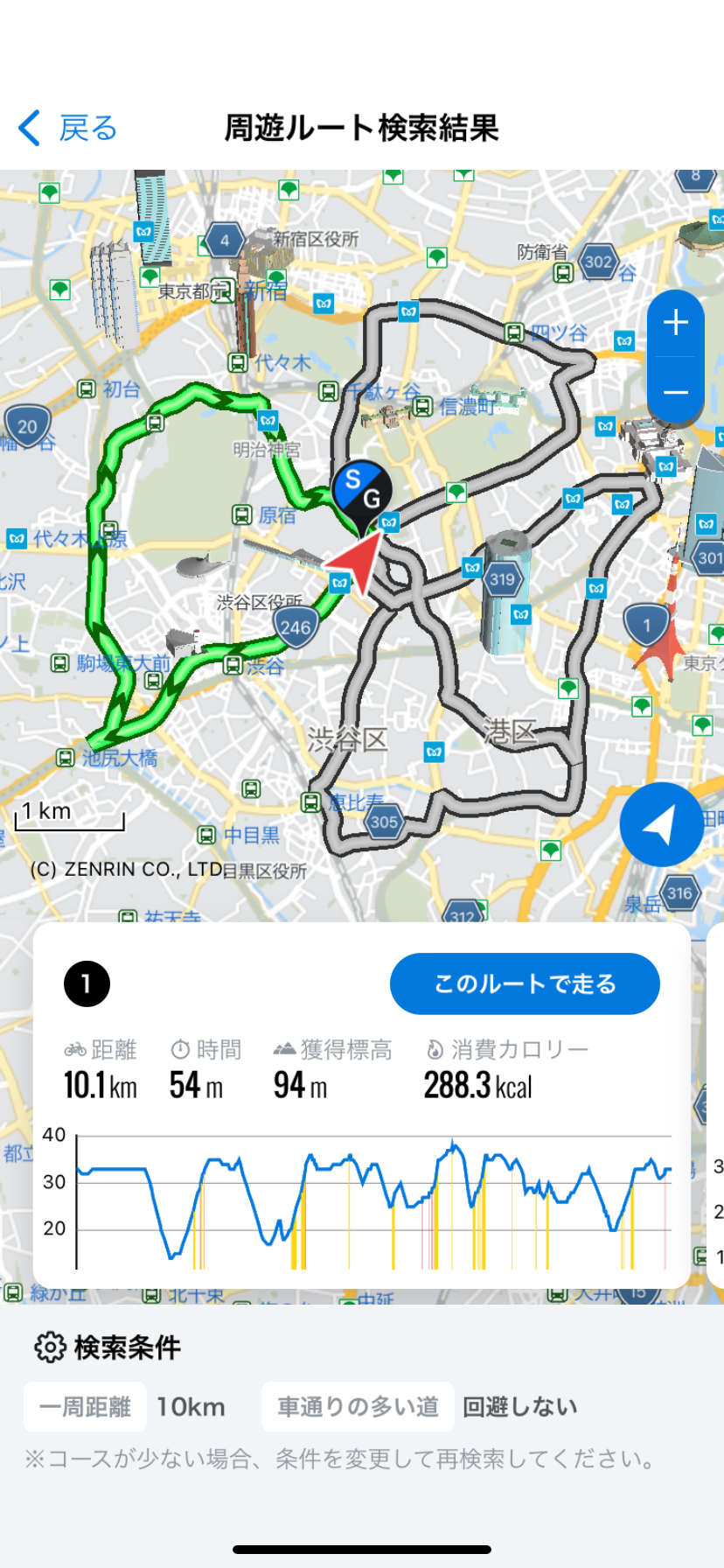Viewport: 724px width, 1568px height.
Task: Go back with the 戻る button
Action: coord(68,129)
